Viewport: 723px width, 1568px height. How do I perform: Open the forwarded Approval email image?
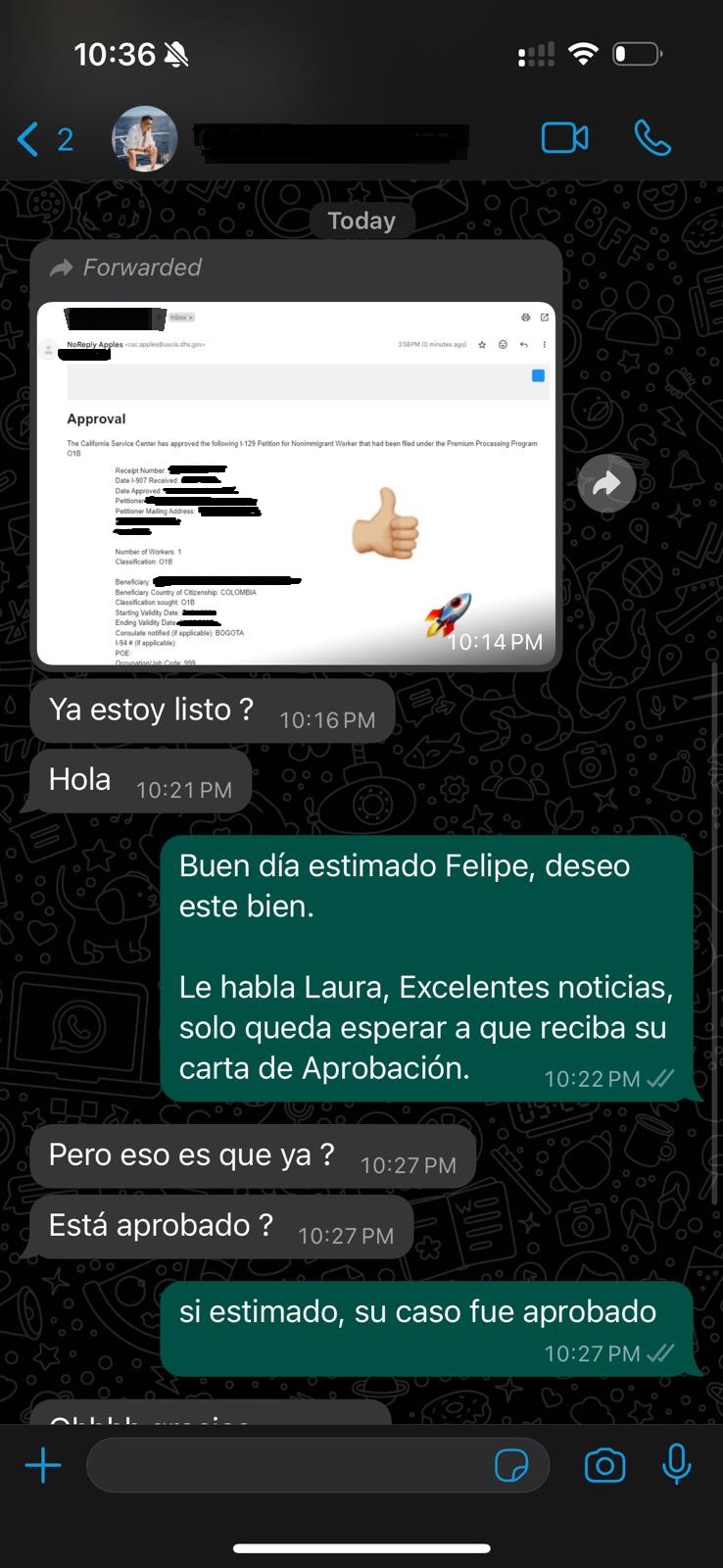pos(296,482)
